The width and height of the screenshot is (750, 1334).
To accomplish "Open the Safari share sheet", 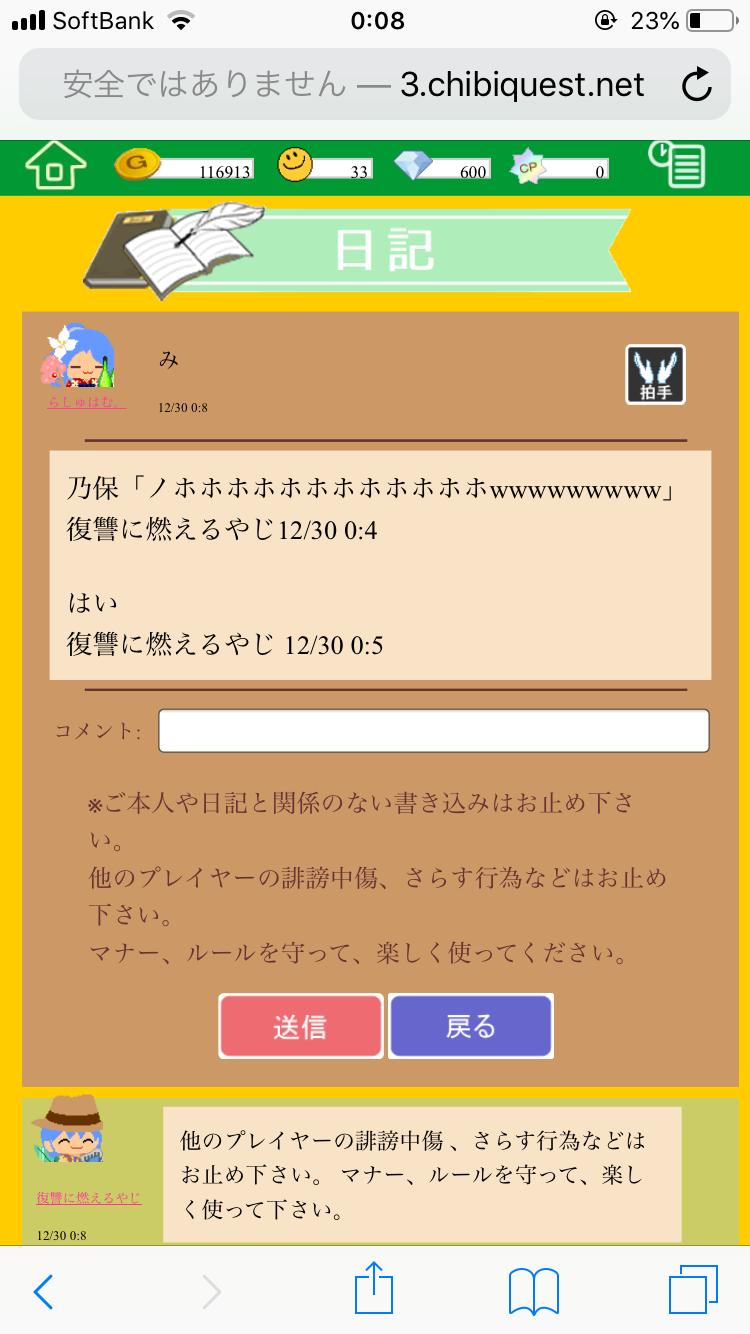I will (x=374, y=1290).
